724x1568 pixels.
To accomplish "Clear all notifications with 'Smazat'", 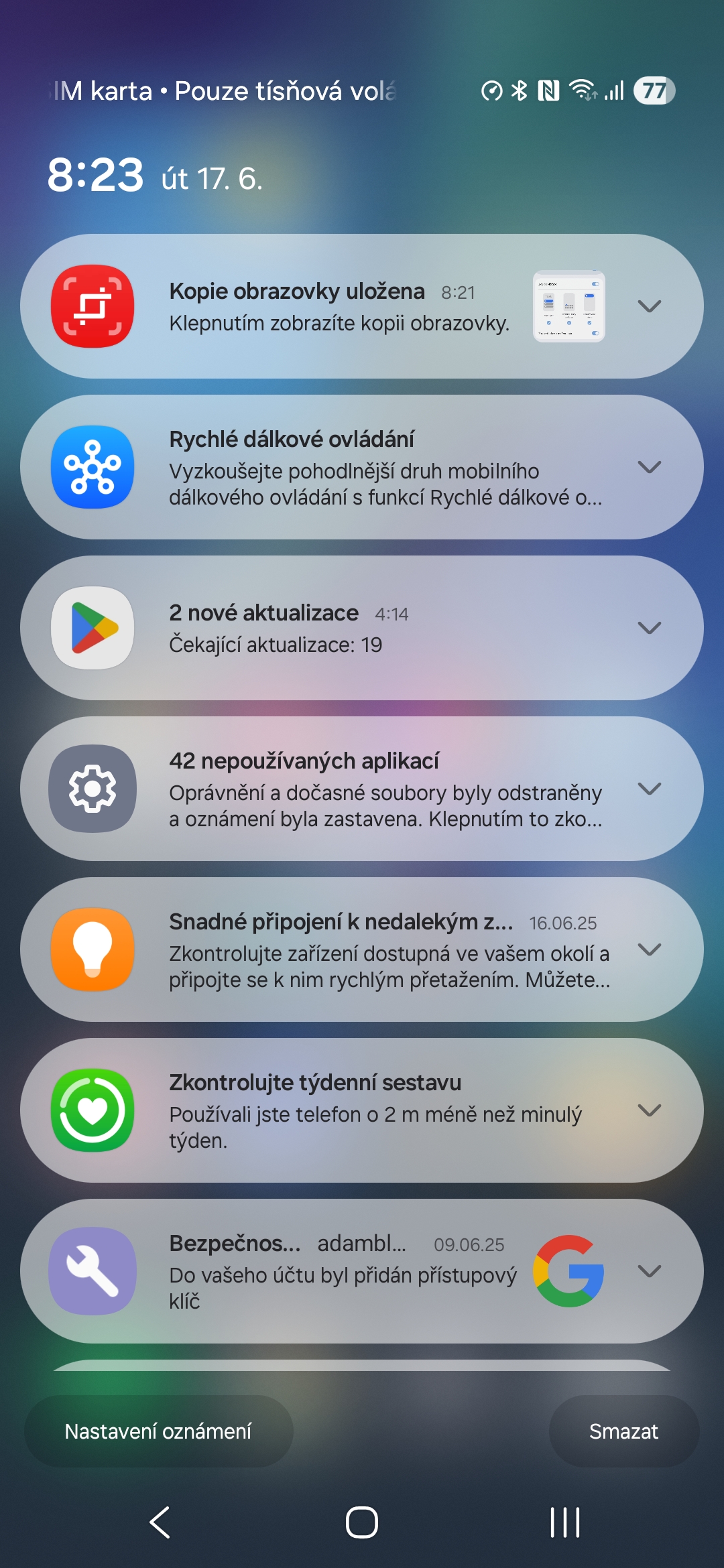I will coord(624,1431).
